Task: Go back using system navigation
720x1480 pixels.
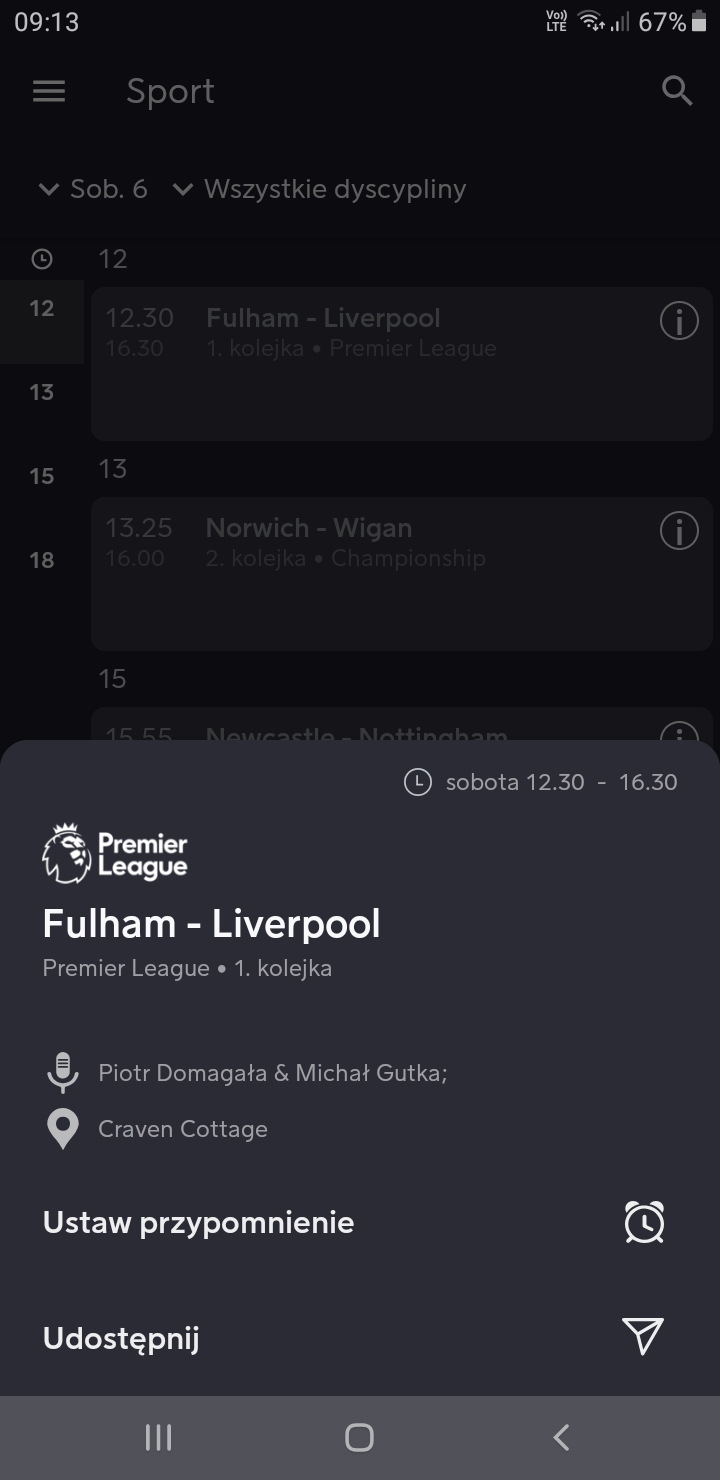Action: coord(561,1437)
